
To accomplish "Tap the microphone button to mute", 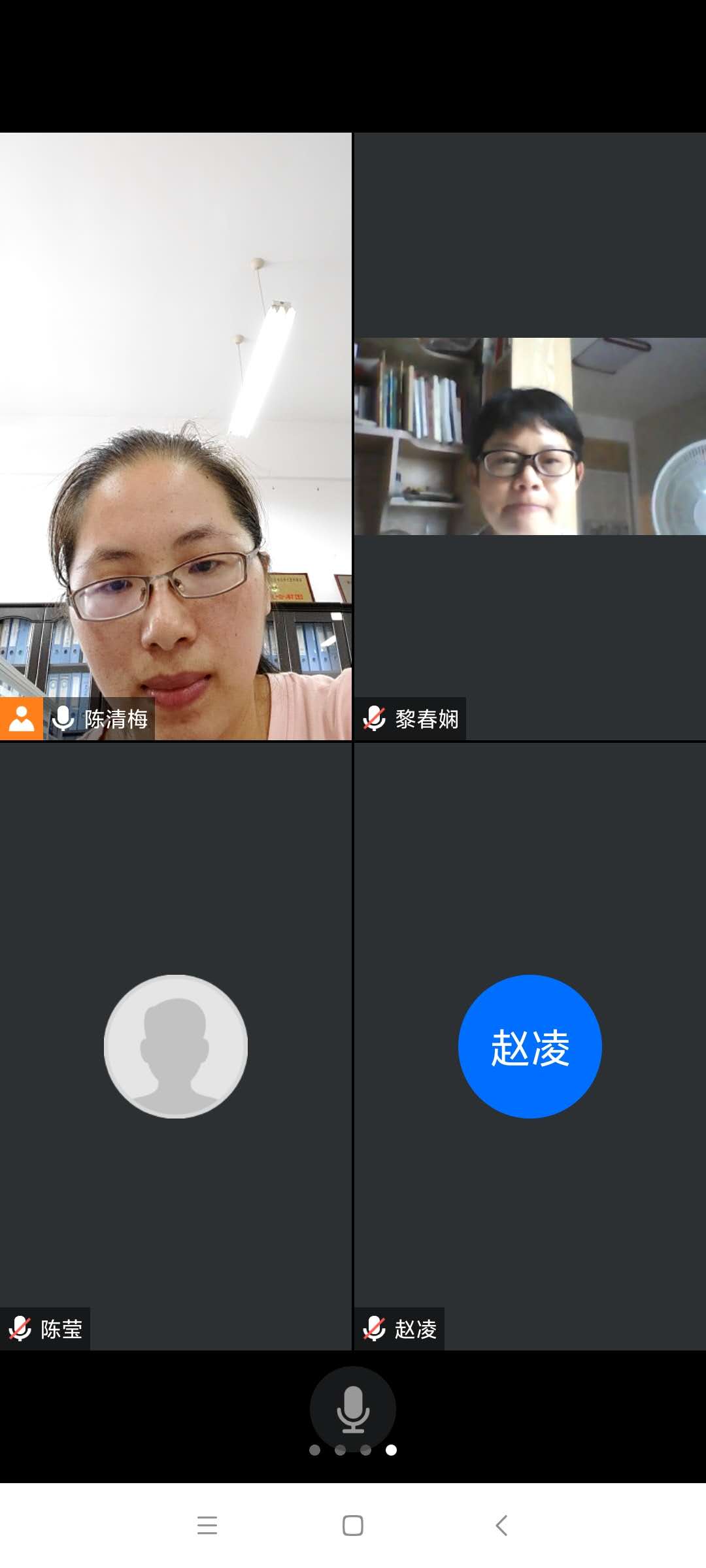I will (352, 1408).
